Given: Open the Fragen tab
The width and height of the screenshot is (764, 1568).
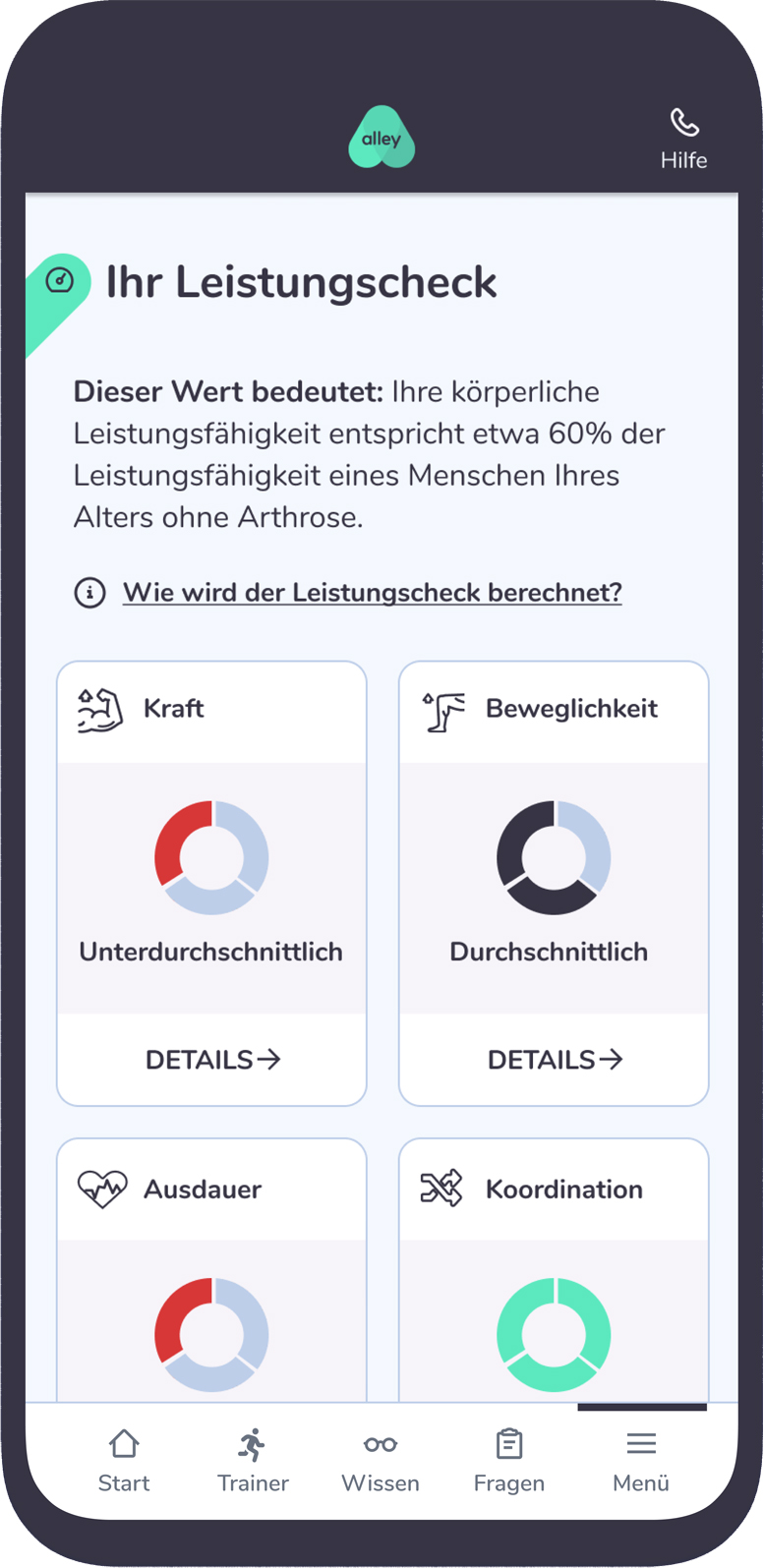Looking at the screenshot, I should coord(509,1461).
